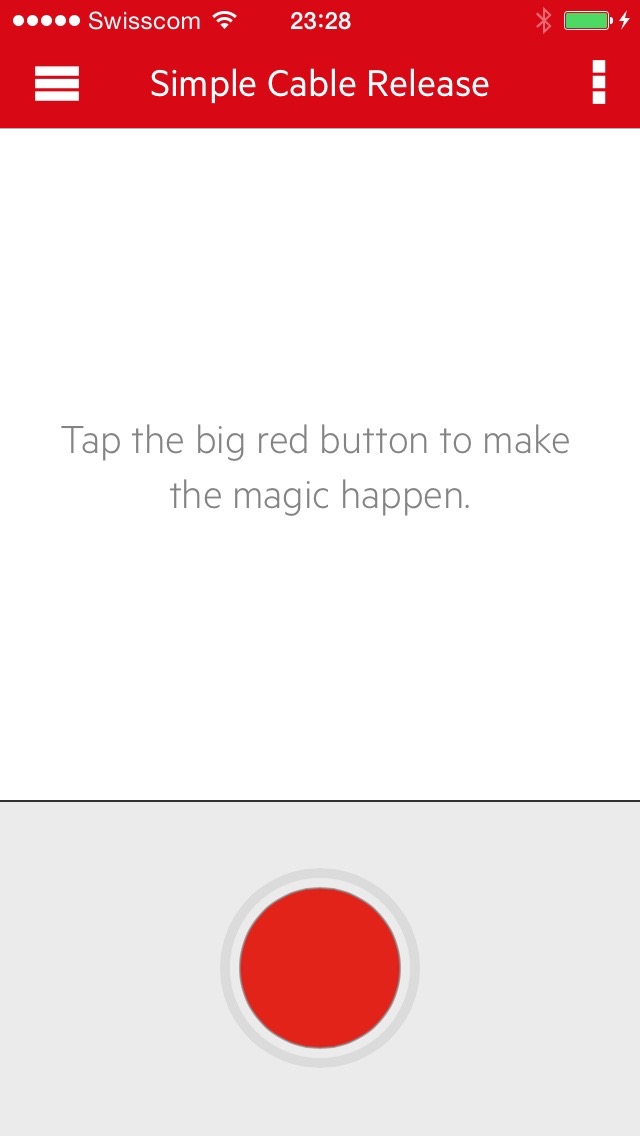Open the three-dot overflow menu
The image size is (640, 1136).
[x=598, y=83]
